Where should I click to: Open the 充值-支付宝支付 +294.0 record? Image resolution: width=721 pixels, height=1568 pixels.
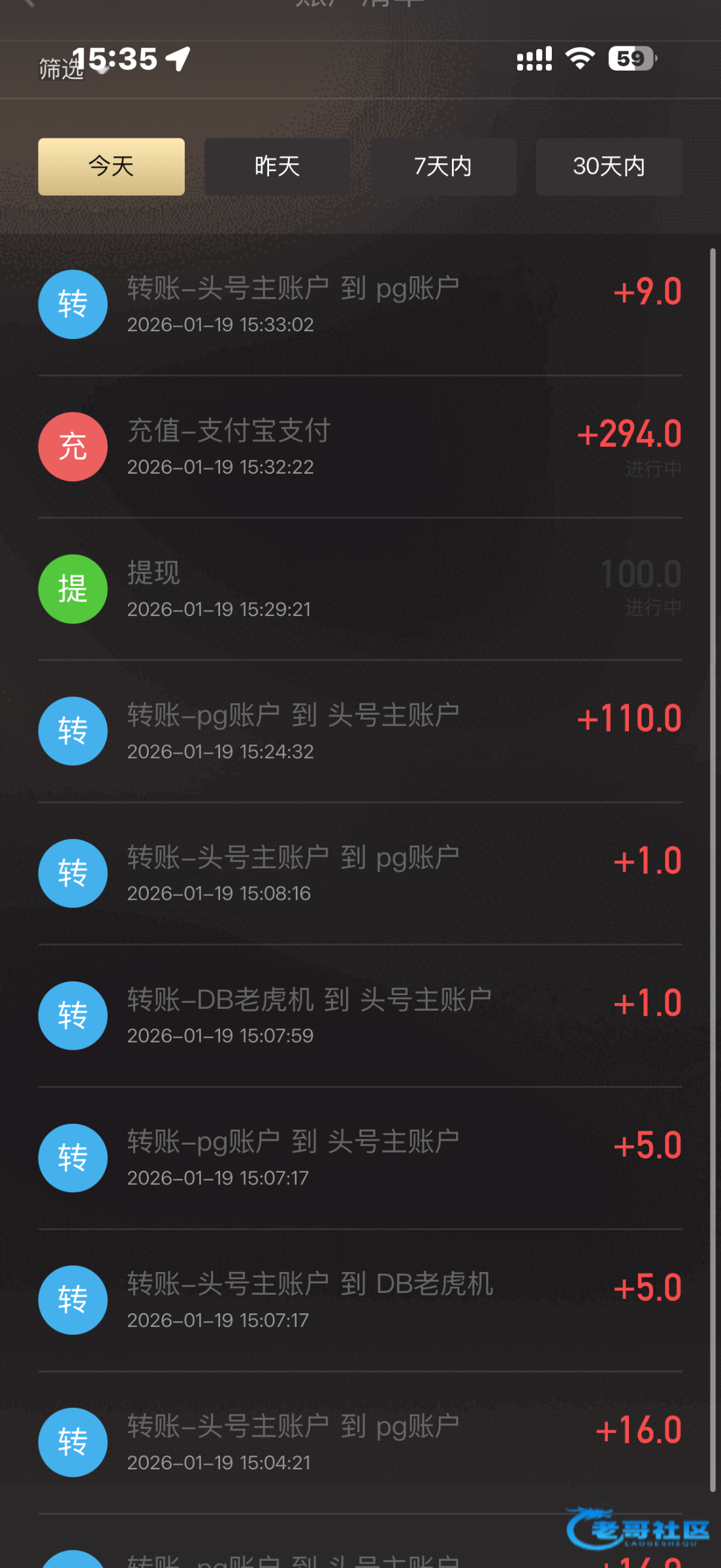click(x=359, y=447)
